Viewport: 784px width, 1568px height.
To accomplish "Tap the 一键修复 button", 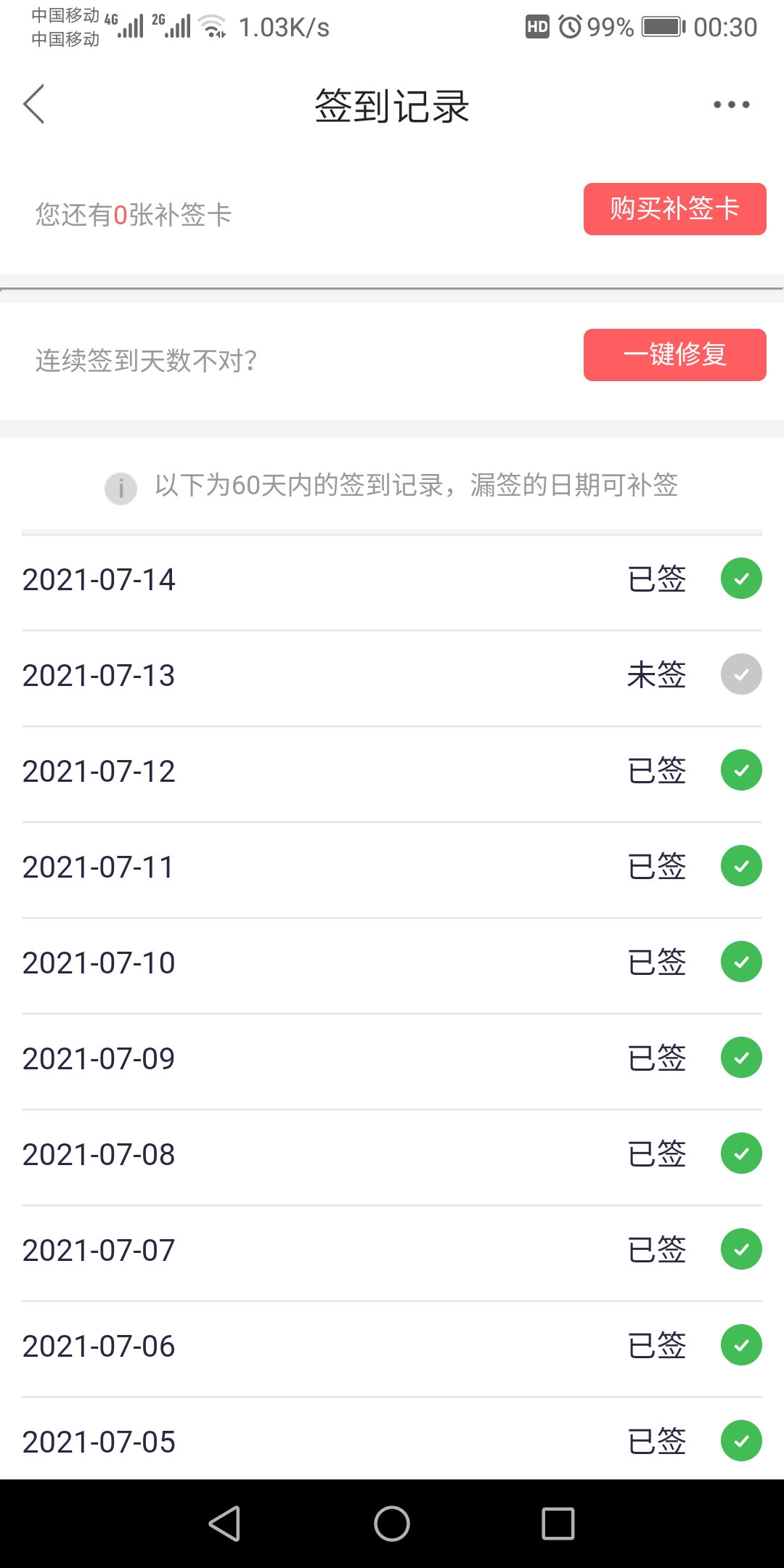I will tap(674, 355).
